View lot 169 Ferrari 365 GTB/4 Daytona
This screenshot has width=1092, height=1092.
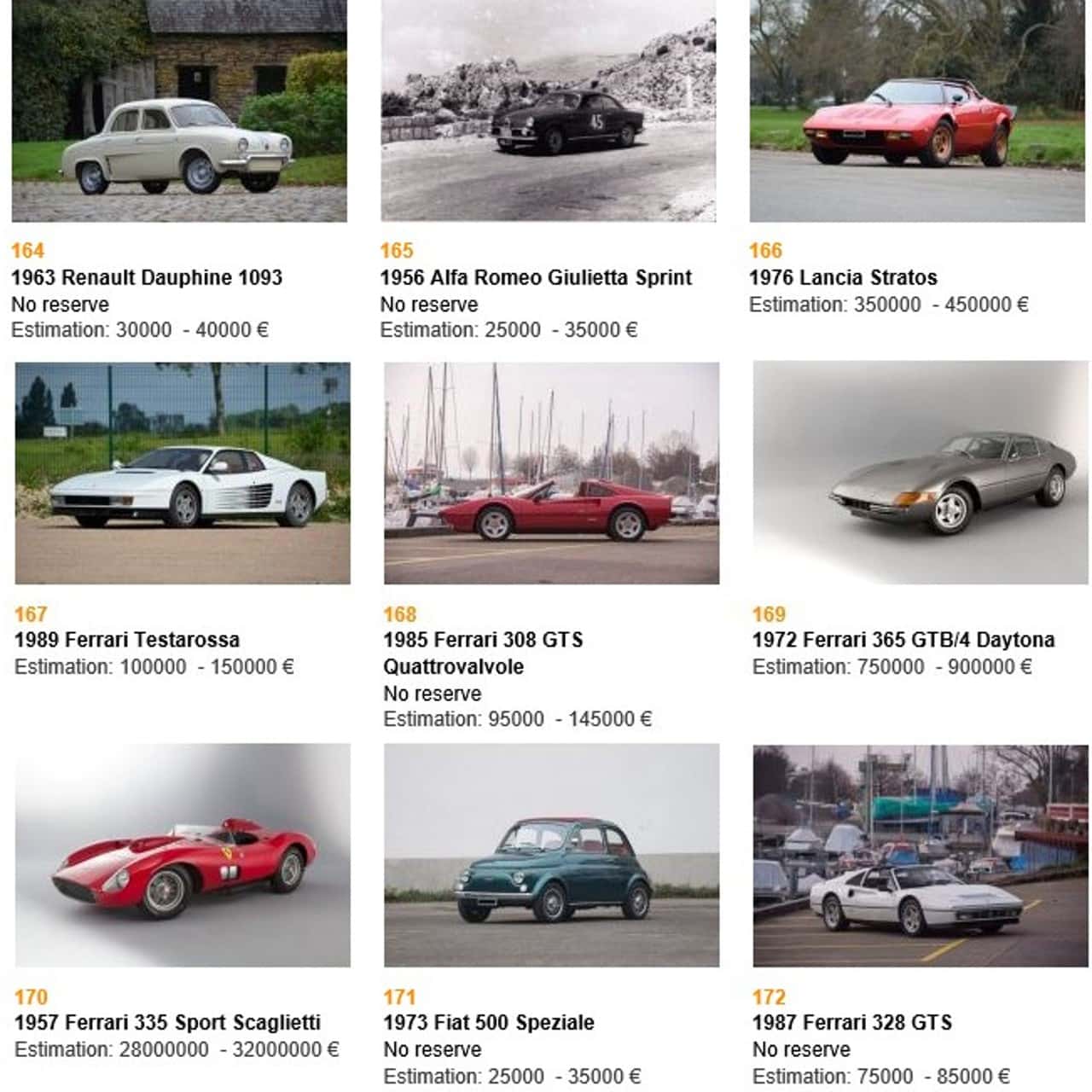(x=903, y=640)
